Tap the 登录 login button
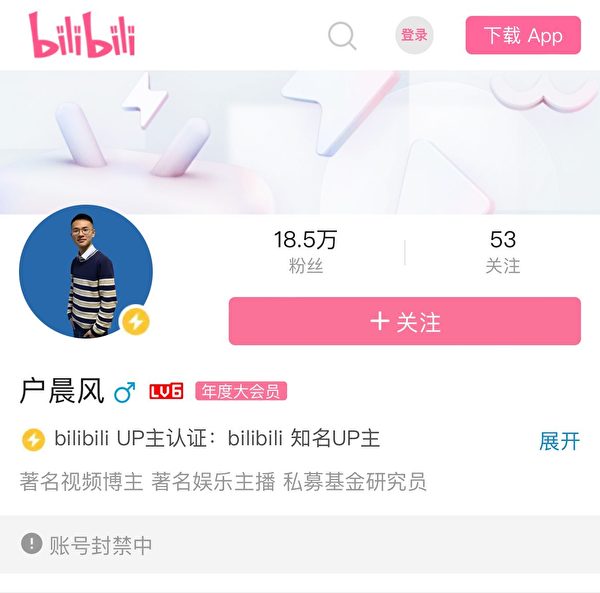 click(x=414, y=35)
